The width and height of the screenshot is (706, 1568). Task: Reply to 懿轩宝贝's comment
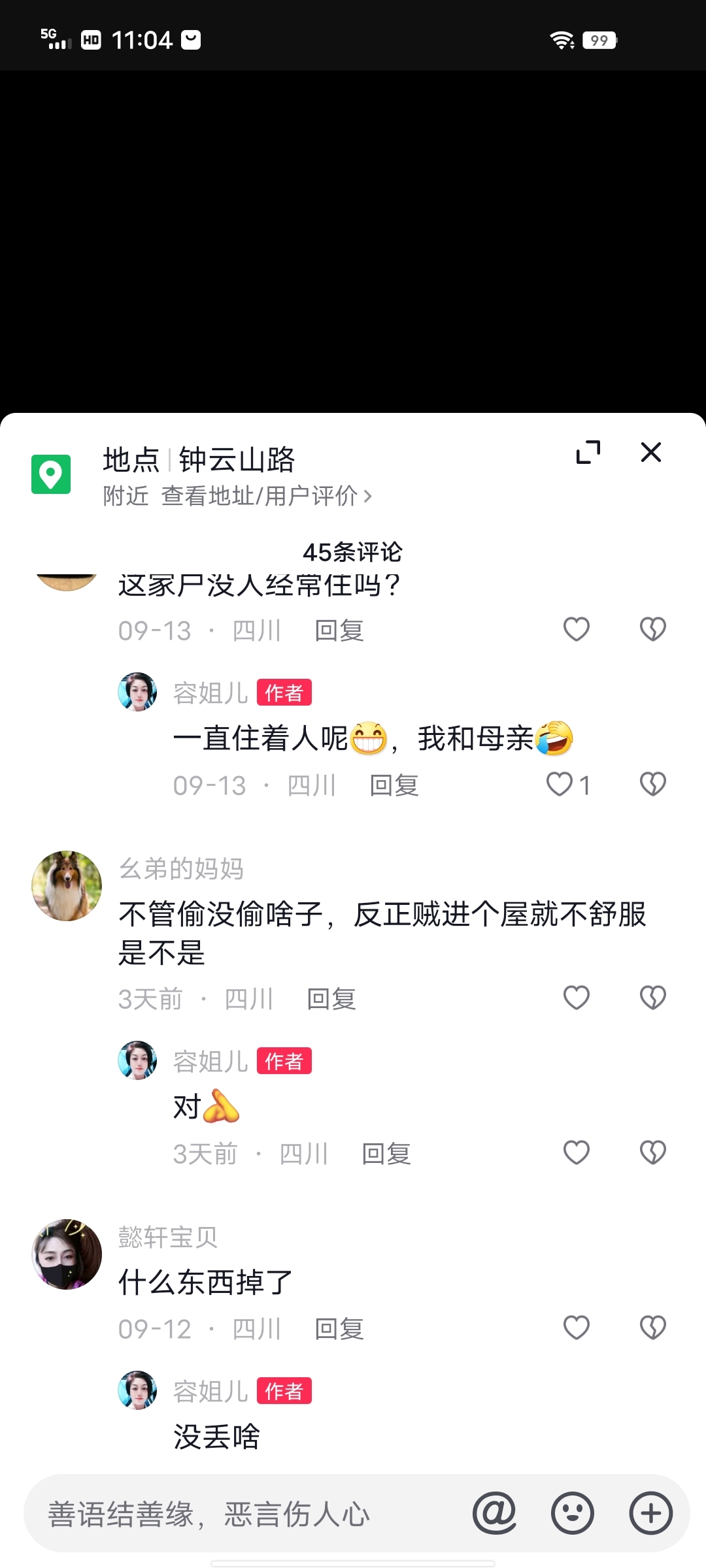pos(339,1329)
